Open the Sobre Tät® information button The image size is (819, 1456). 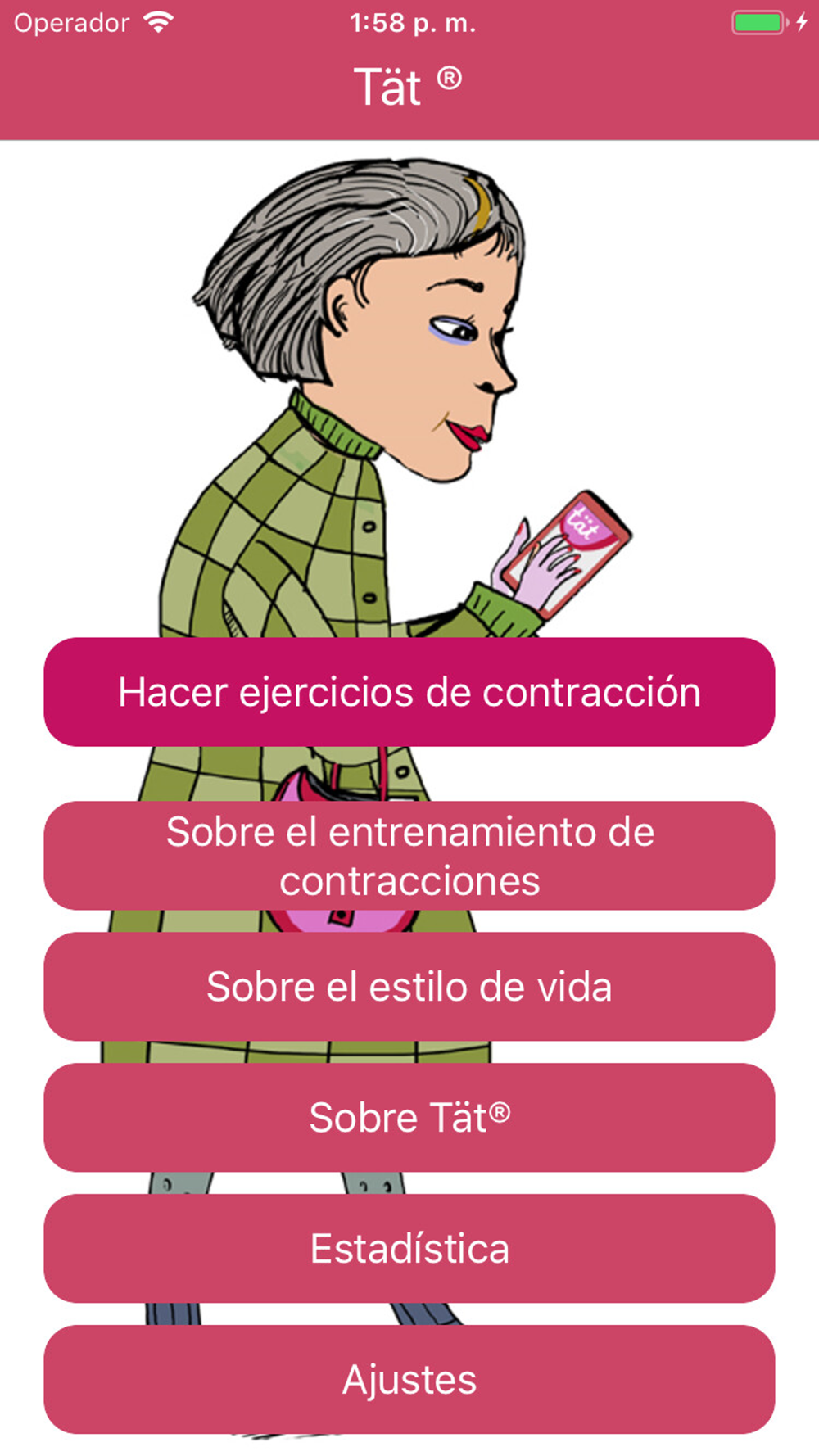[409, 1118]
